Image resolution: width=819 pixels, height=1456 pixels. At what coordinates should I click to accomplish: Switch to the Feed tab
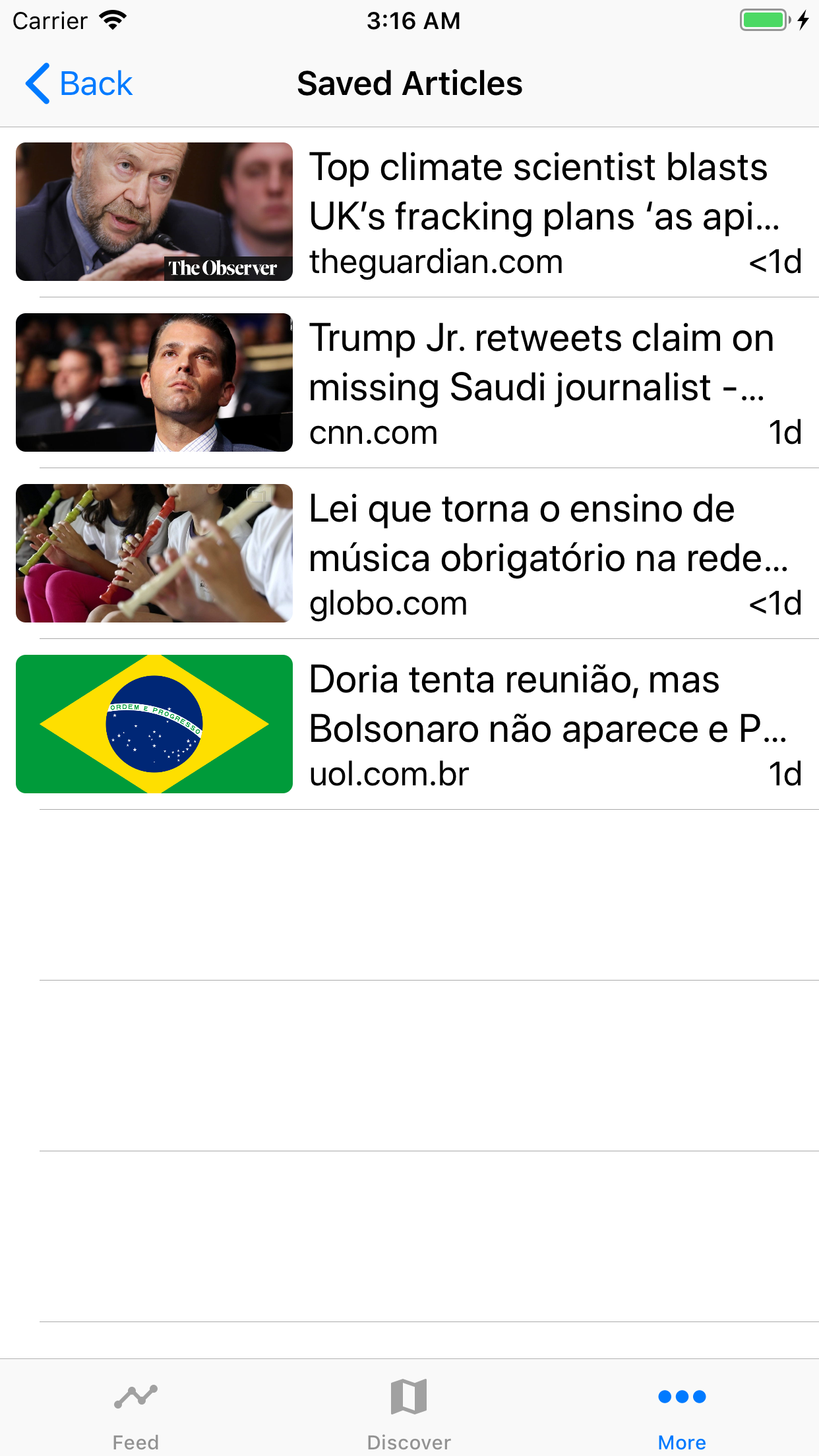(136, 1409)
